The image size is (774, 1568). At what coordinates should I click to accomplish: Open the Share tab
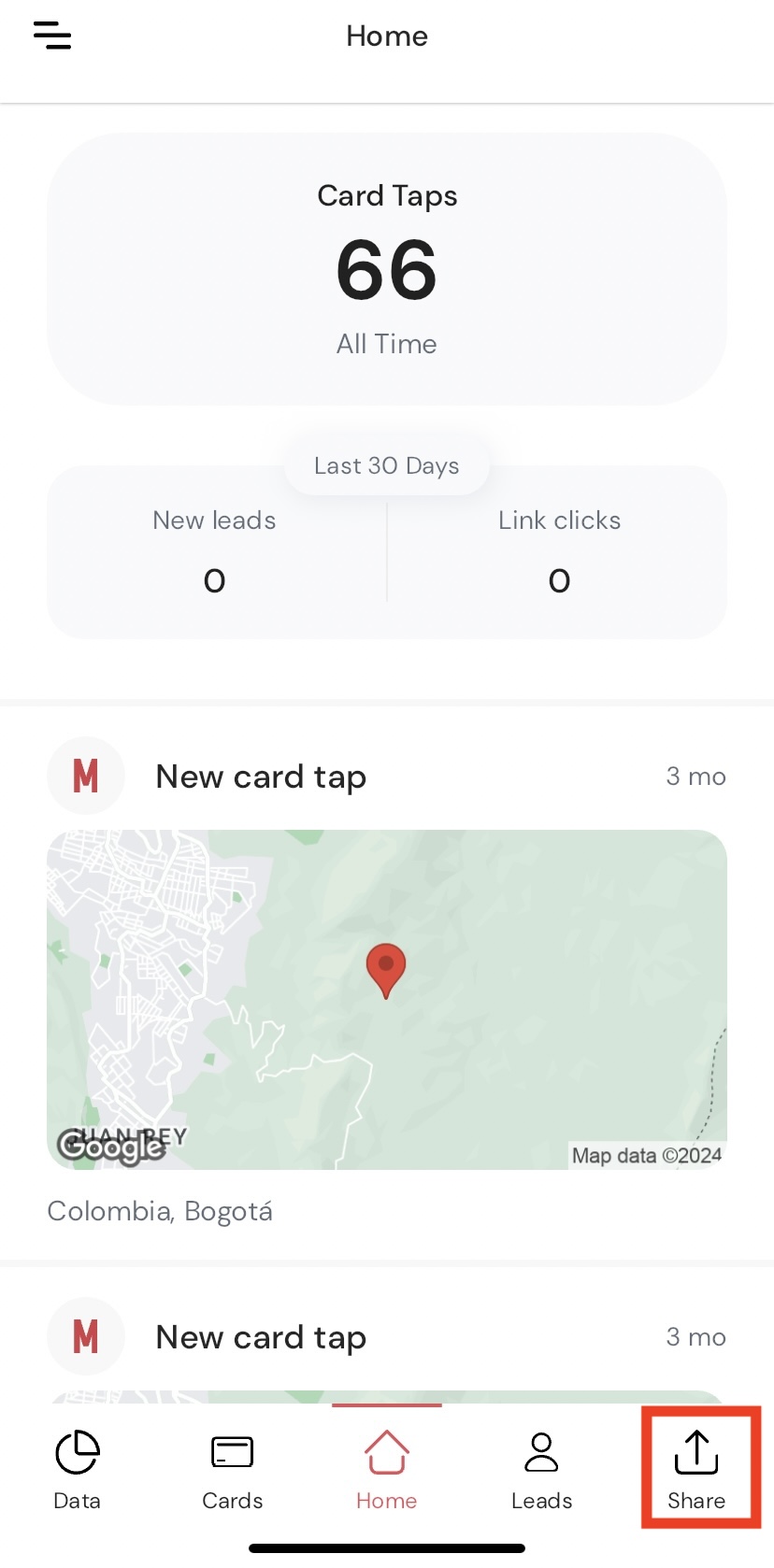(696, 1470)
